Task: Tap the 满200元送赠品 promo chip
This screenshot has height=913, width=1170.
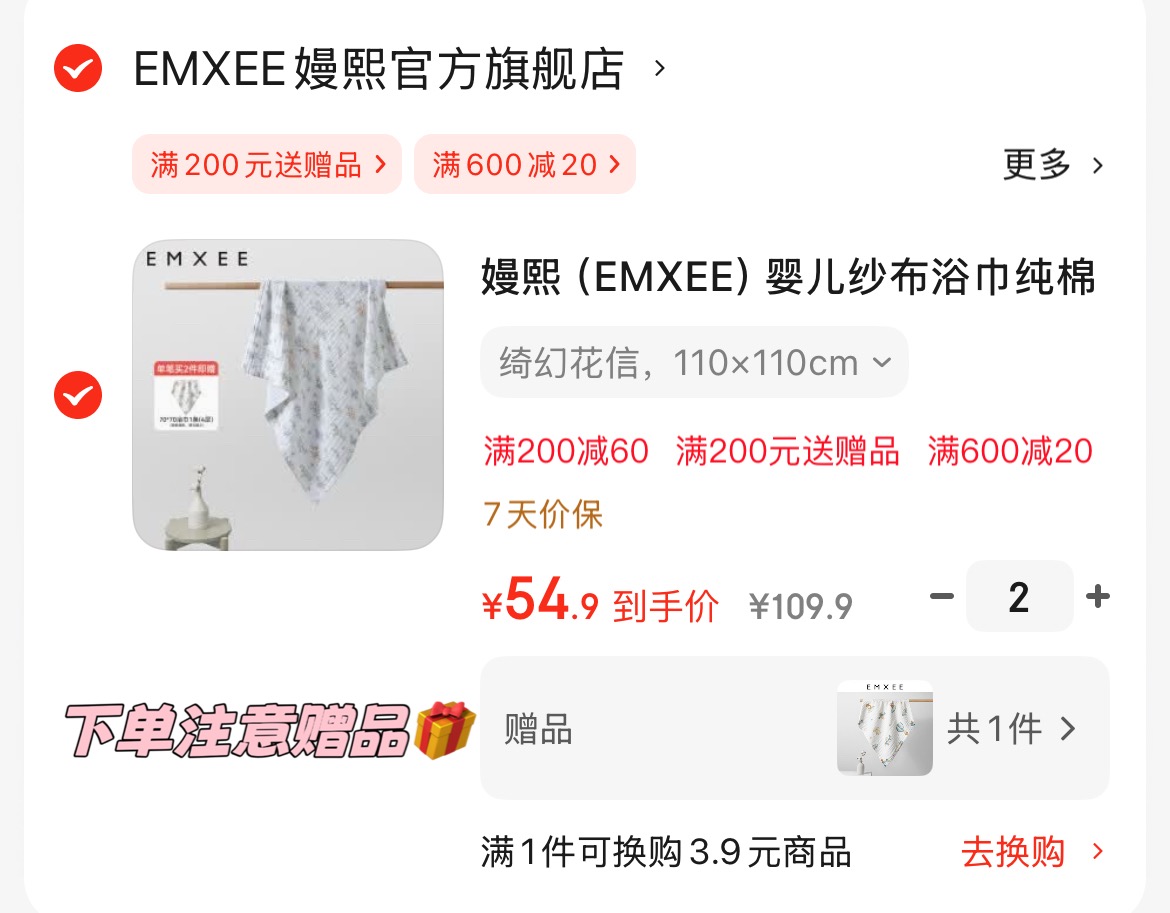Action: click(x=267, y=164)
